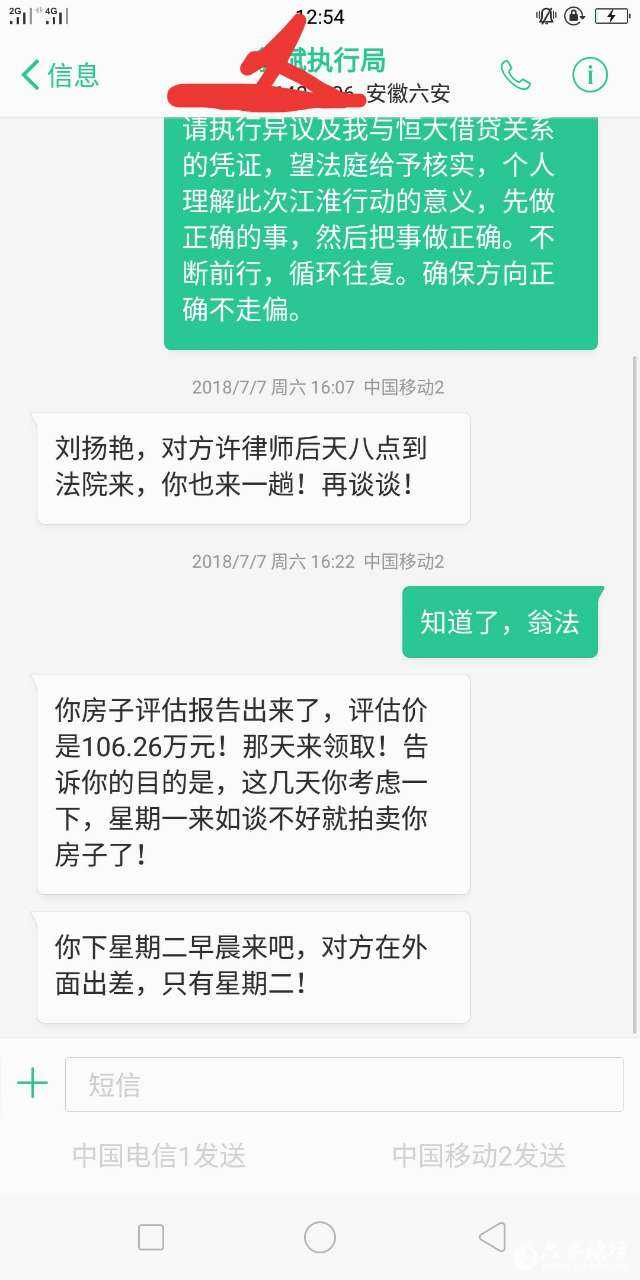640x1280 pixels.
Task: Send via 中国移动2发送
Action: click(479, 1156)
